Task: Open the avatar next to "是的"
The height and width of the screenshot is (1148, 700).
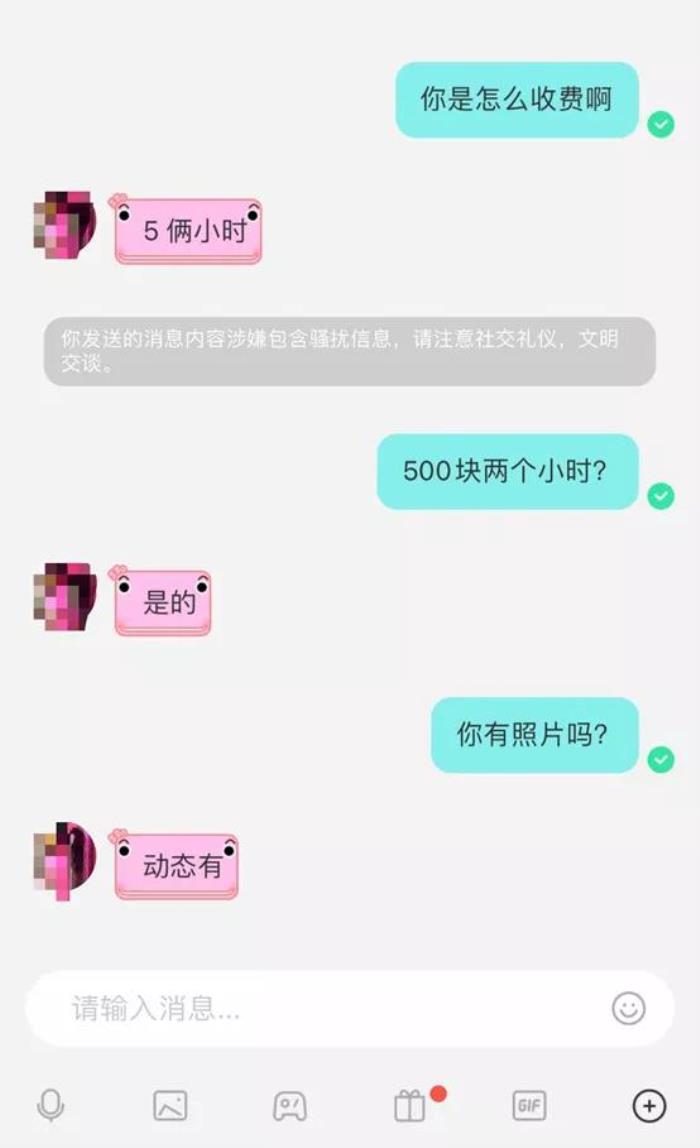Action: click(64, 597)
